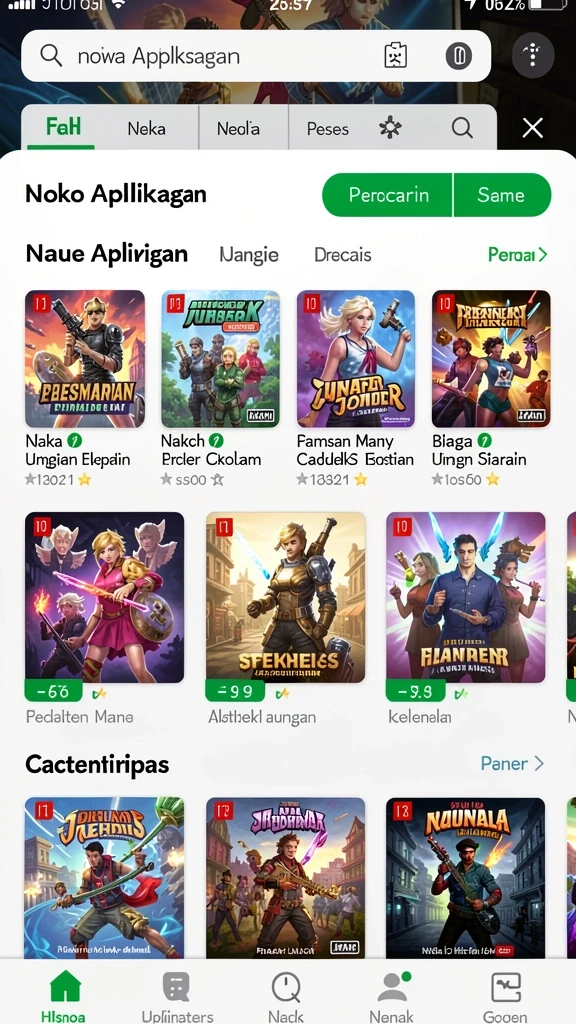
Task: Open the Naka Umgian Elepain game card
Action: (x=85, y=389)
